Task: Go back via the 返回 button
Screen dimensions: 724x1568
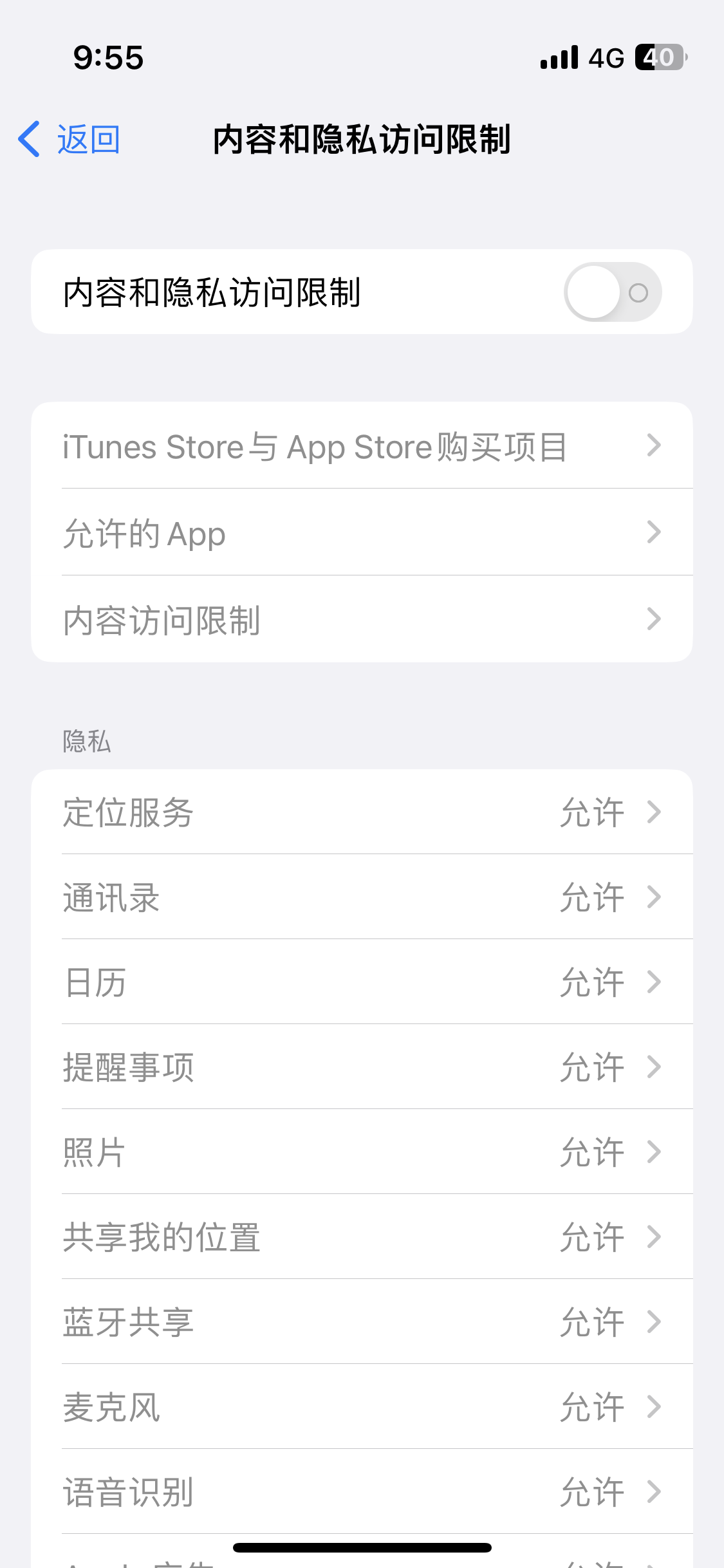Action: tap(70, 139)
